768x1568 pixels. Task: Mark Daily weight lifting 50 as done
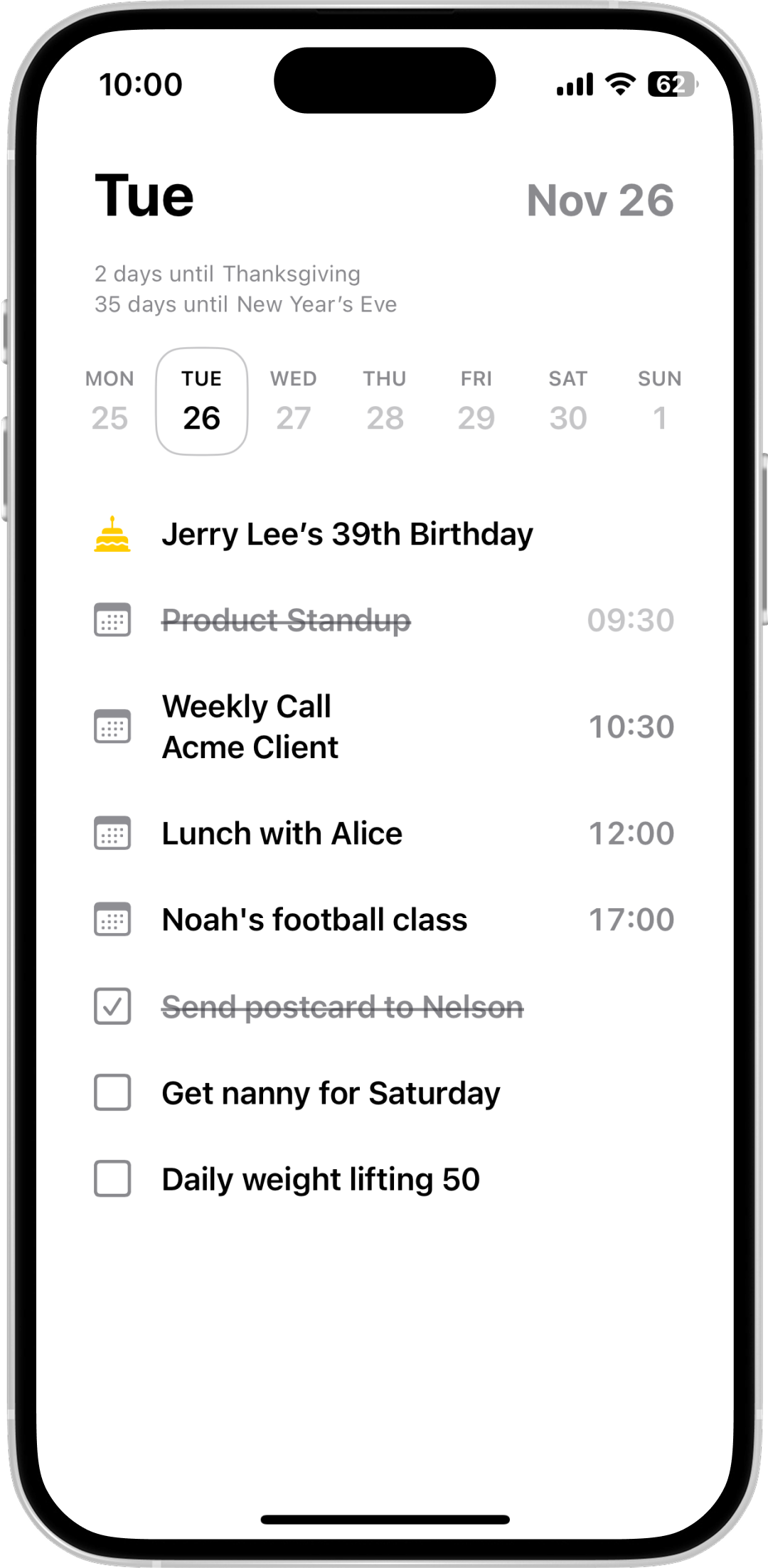click(112, 1178)
